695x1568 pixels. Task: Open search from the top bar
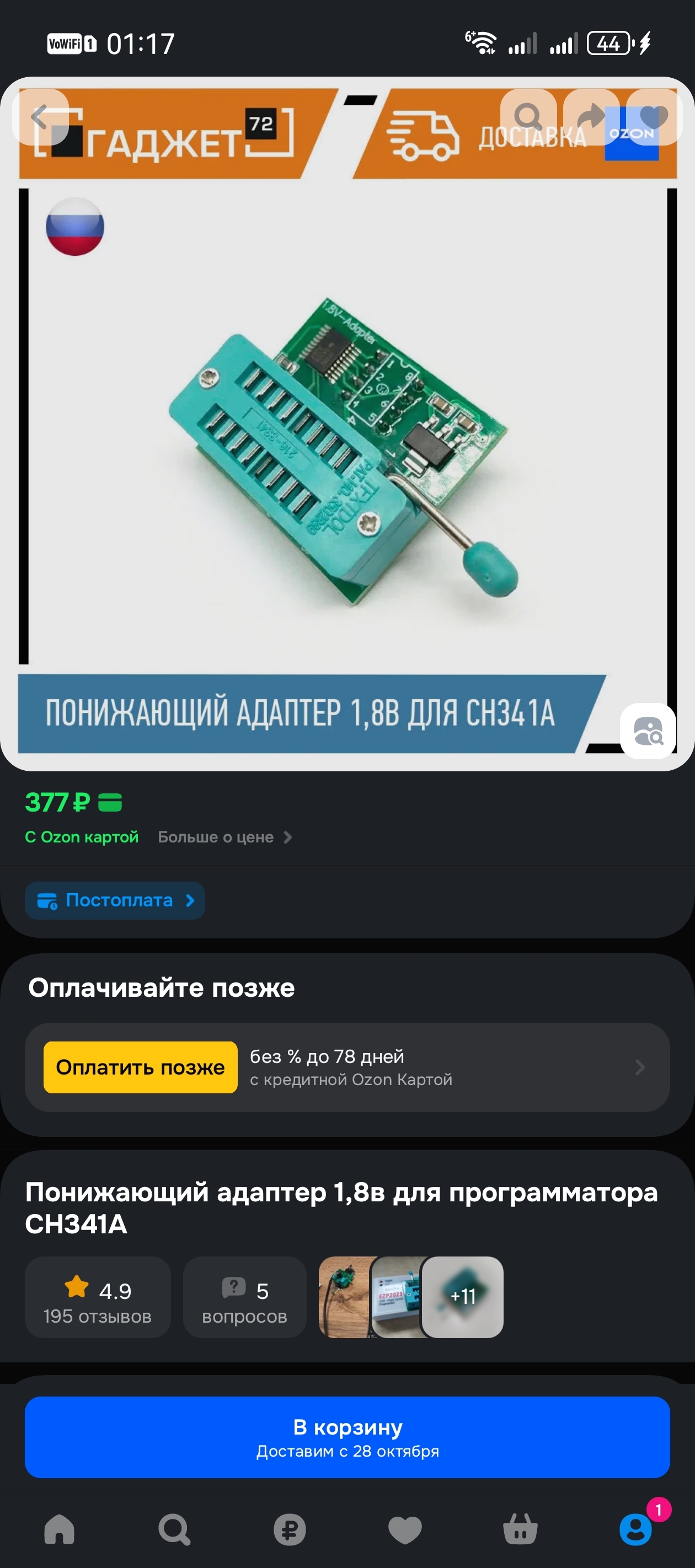(528, 117)
